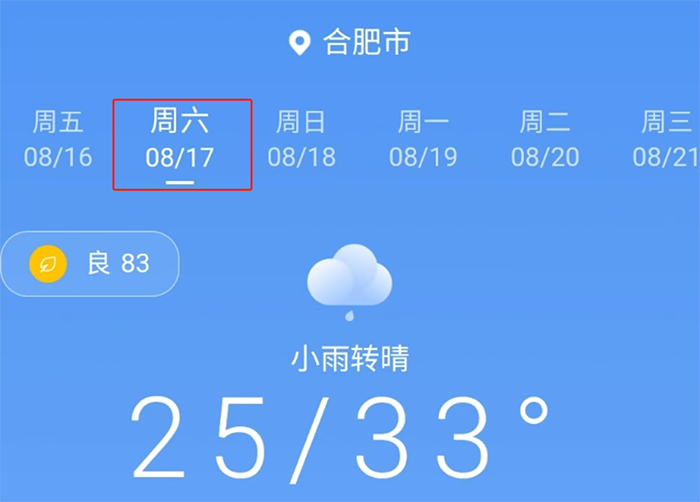Open the 周二 08/20 day tab
The width and height of the screenshot is (700, 502).
[x=545, y=140]
